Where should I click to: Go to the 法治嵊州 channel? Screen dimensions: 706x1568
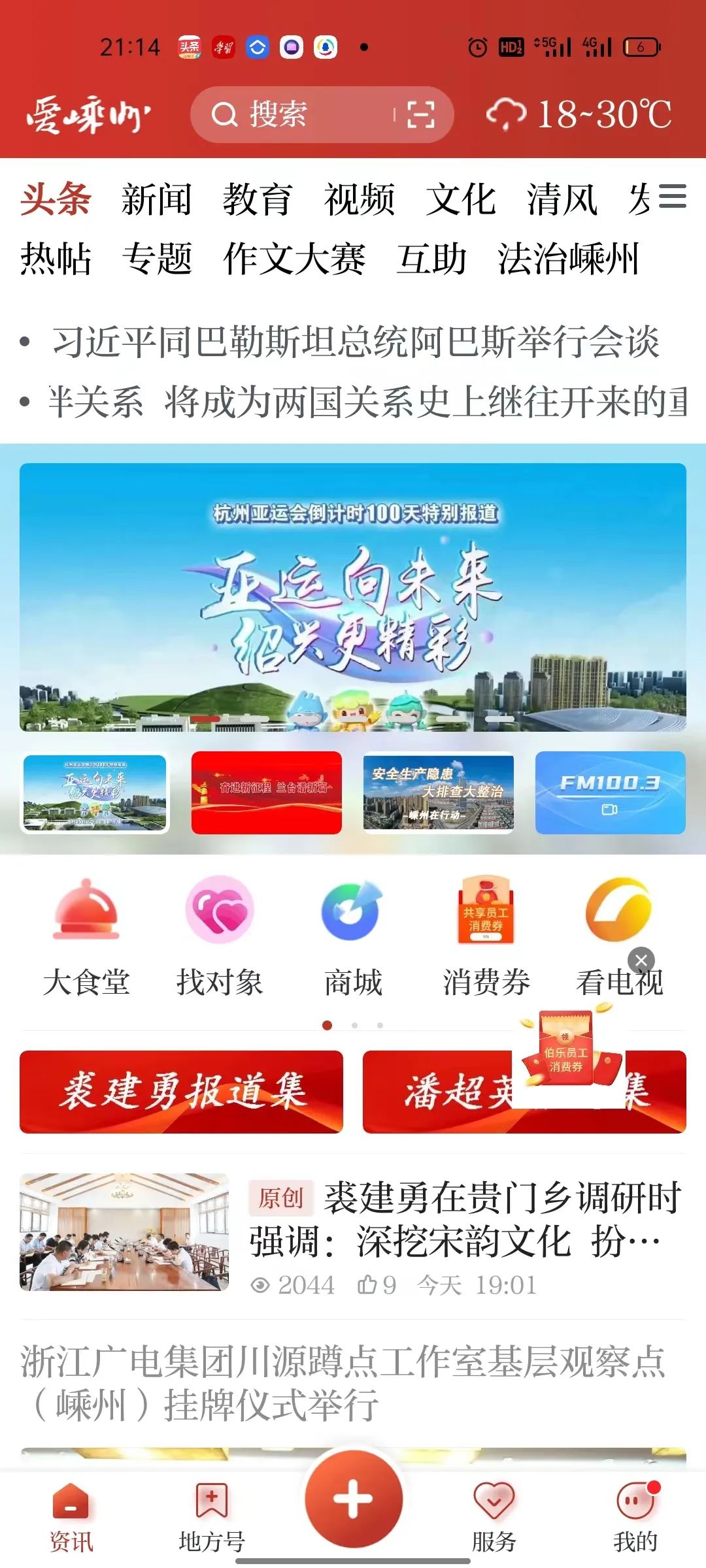567,259
